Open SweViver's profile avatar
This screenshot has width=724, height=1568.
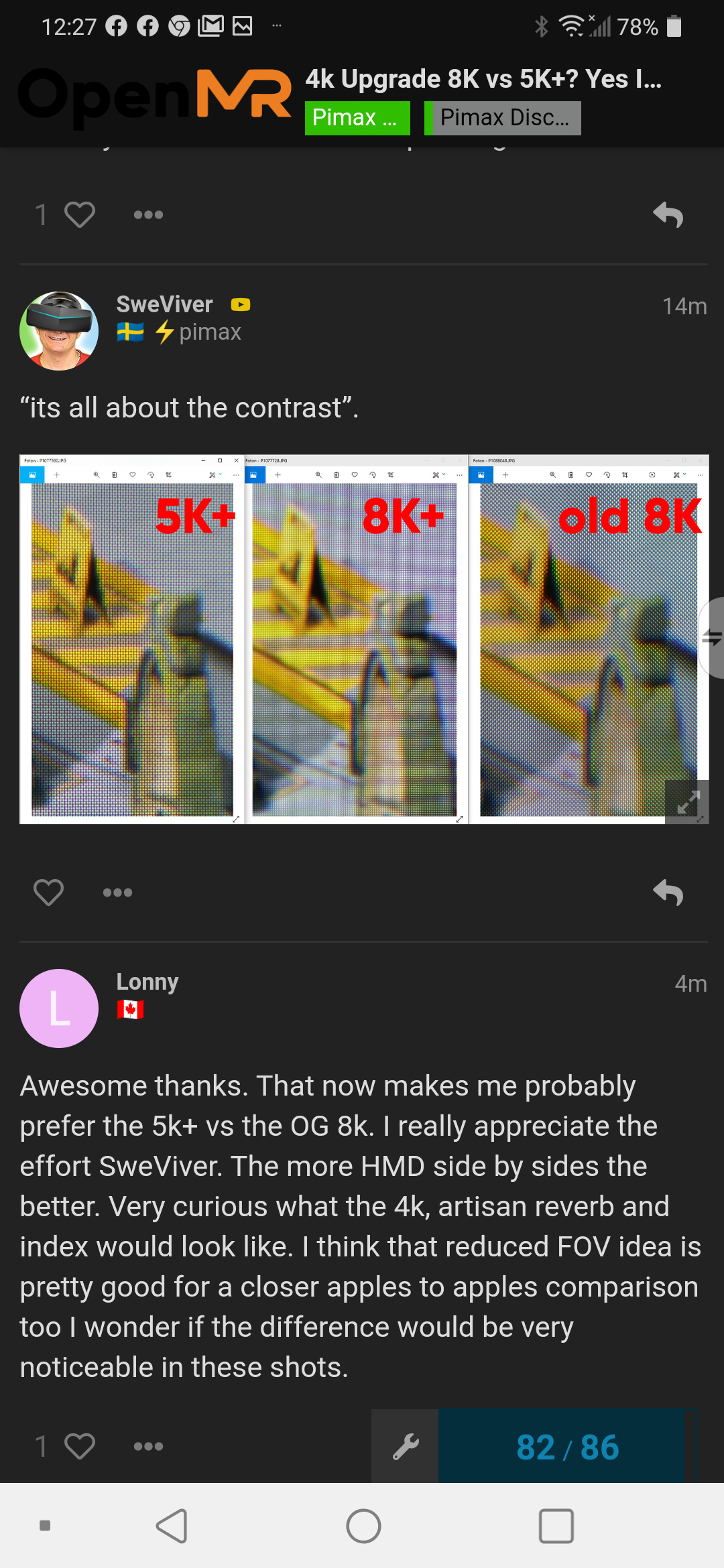(x=59, y=331)
